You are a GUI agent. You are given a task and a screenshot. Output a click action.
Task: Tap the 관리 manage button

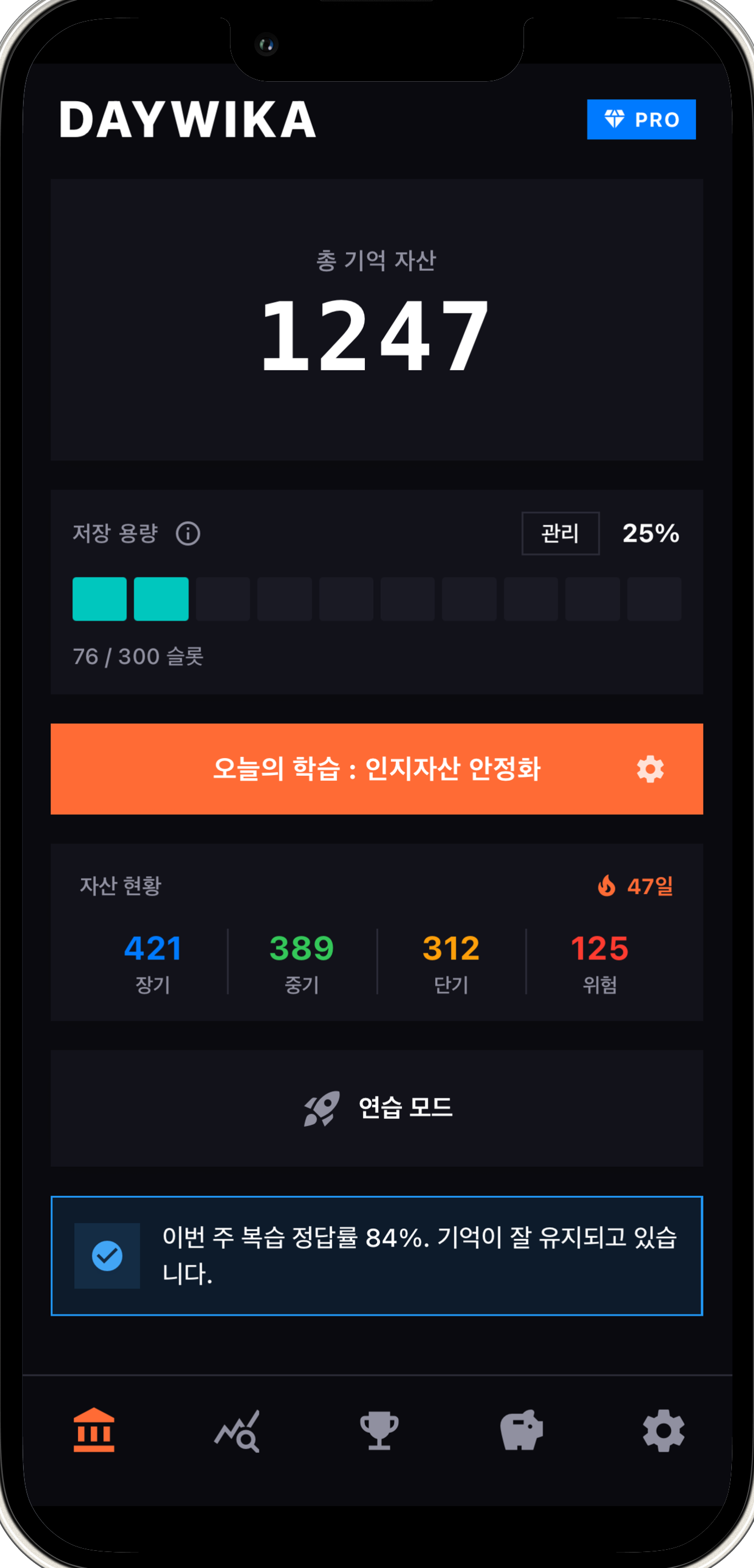tap(560, 534)
